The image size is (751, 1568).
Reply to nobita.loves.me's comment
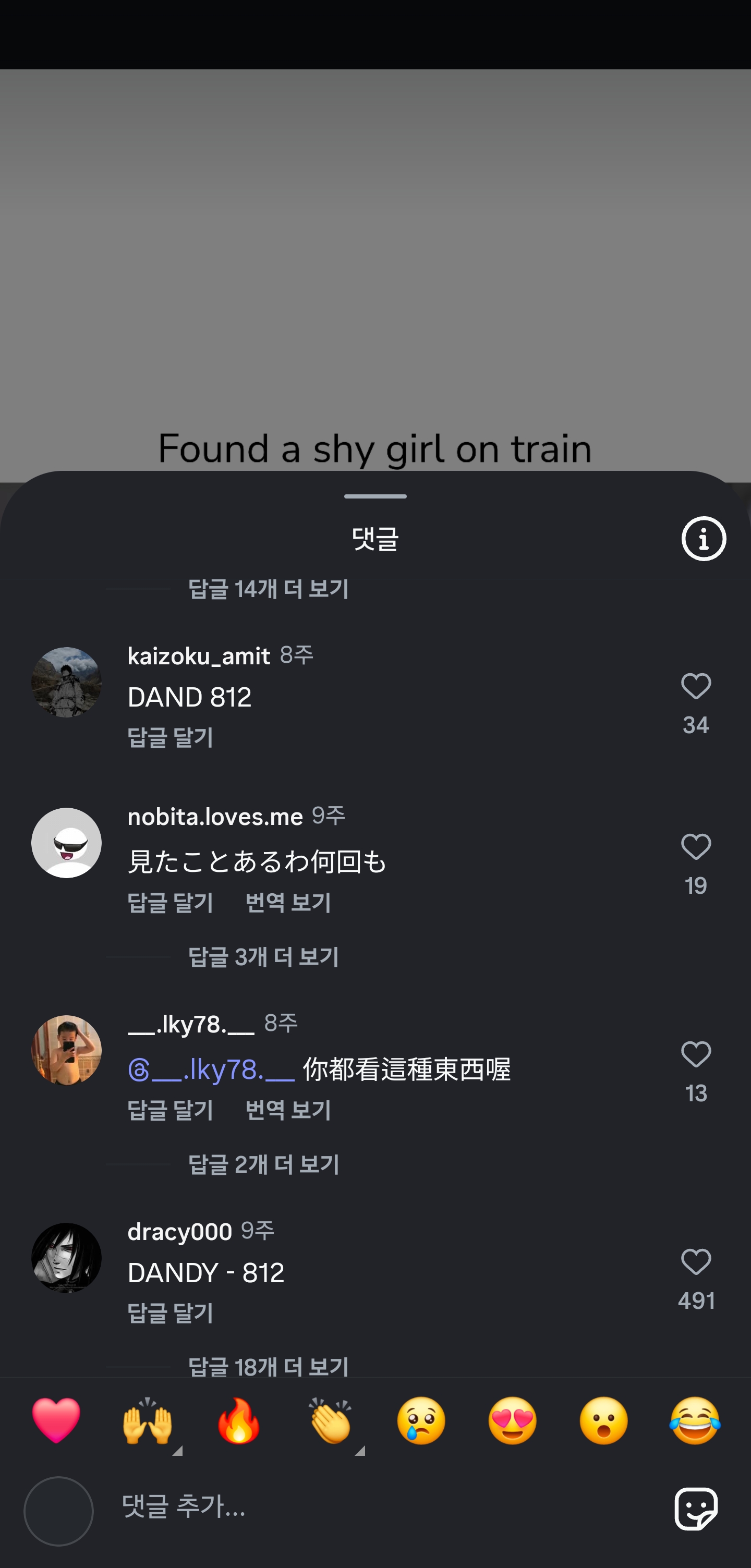[171, 903]
